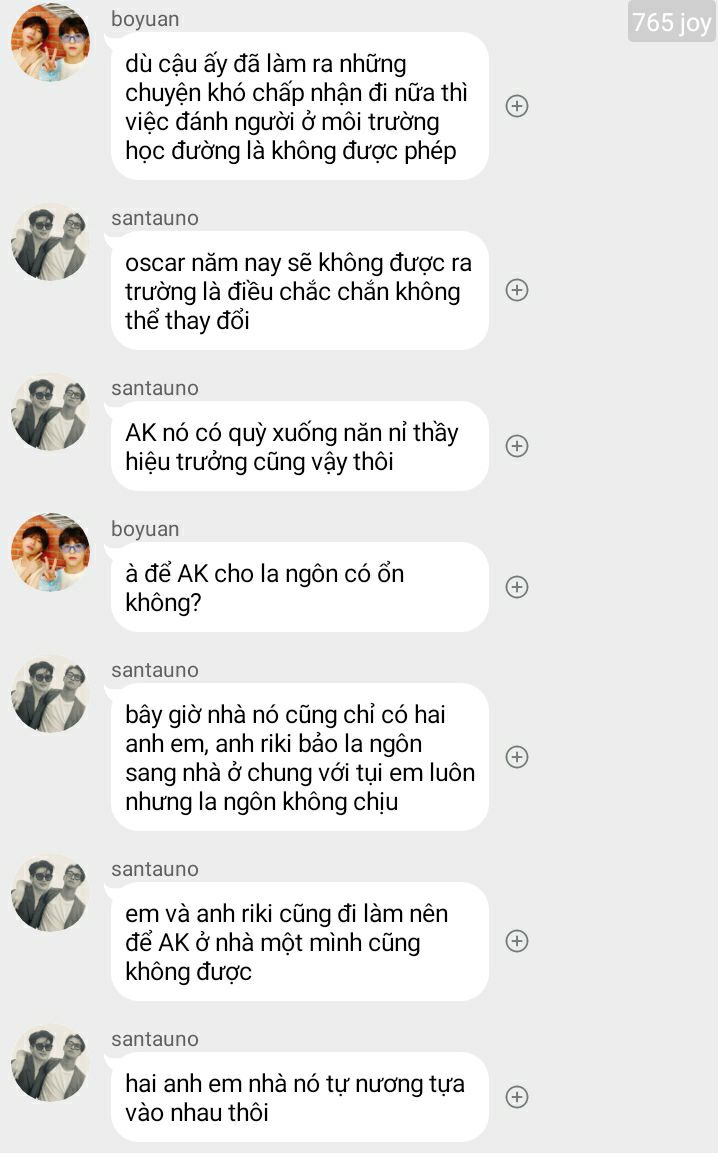This screenshot has height=1153, width=718.
Task: Open boyuan's avatar on the "dù cậu ấy" message
Action: point(50,42)
